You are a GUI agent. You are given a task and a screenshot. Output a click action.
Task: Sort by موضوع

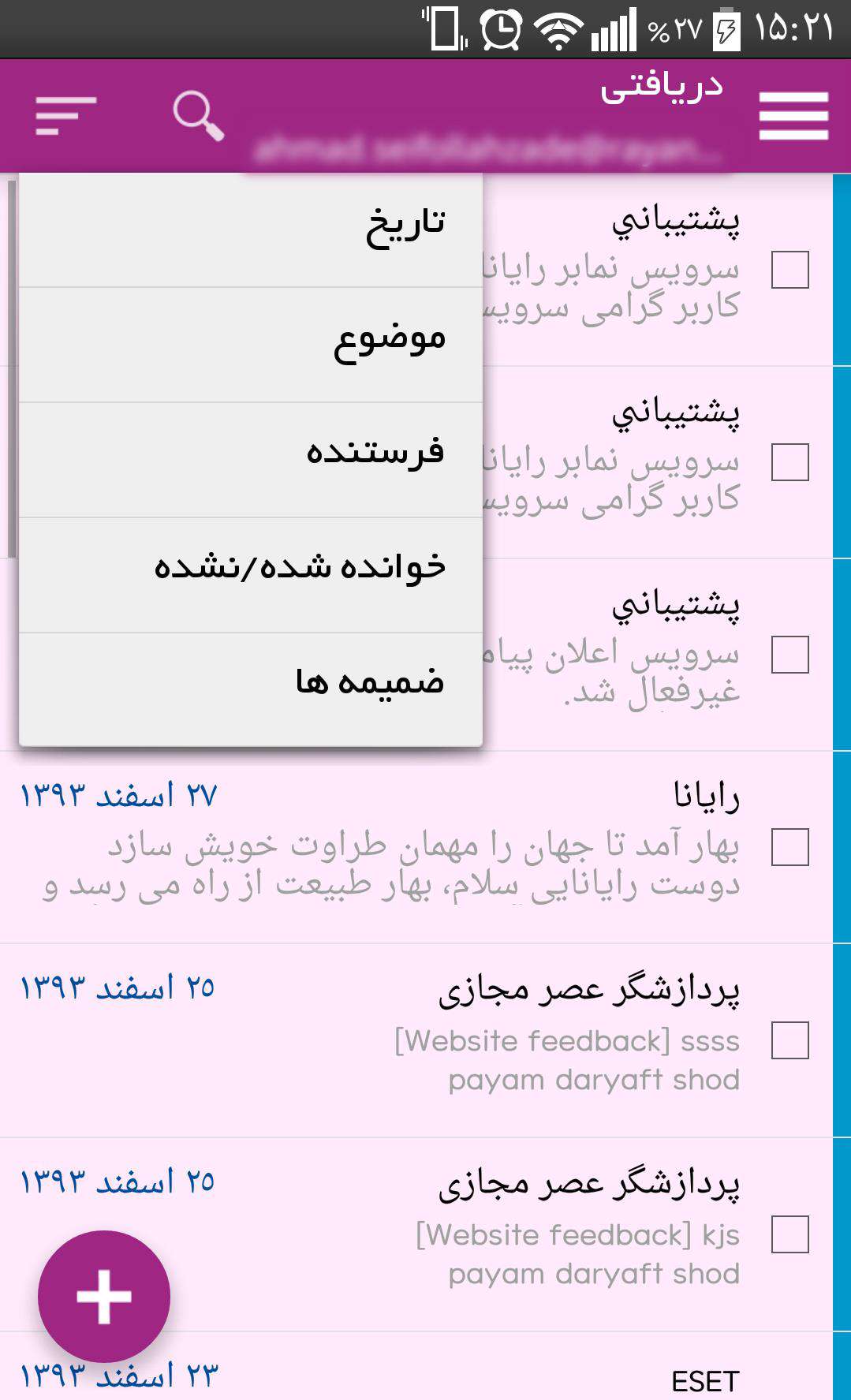click(251, 345)
